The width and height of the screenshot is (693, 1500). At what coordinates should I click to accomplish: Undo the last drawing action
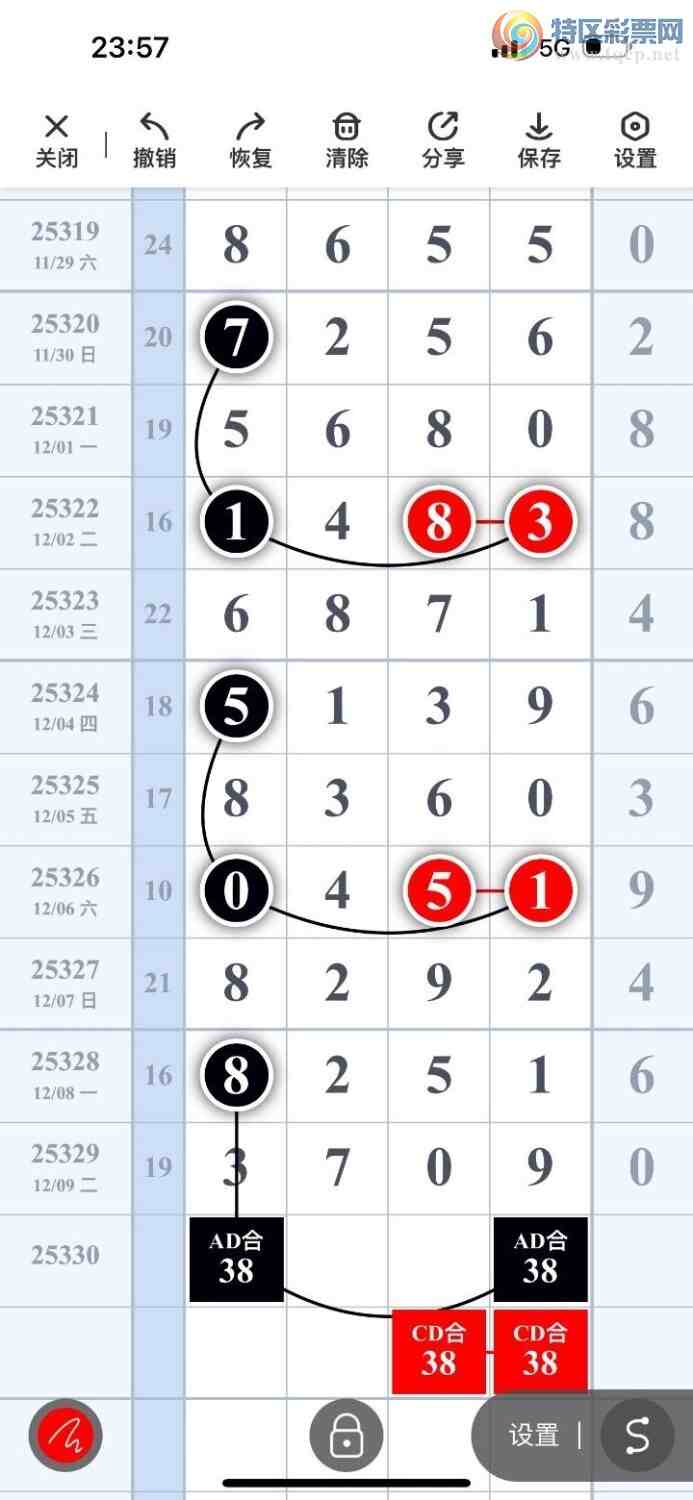[x=154, y=140]
